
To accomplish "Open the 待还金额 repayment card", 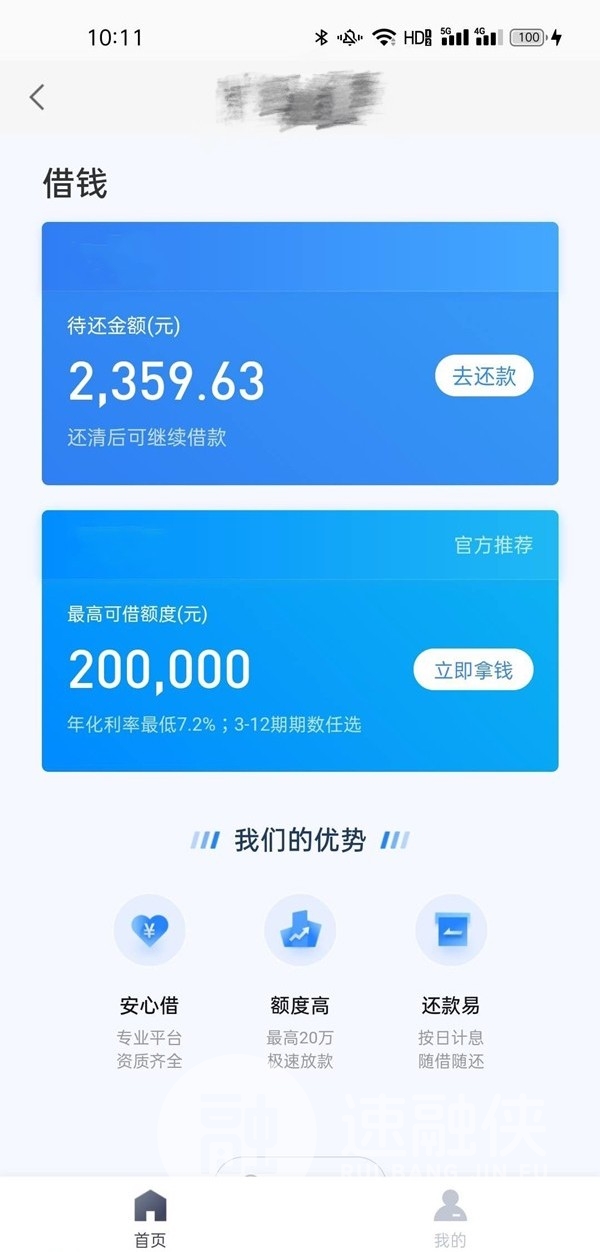I will 300,353.
